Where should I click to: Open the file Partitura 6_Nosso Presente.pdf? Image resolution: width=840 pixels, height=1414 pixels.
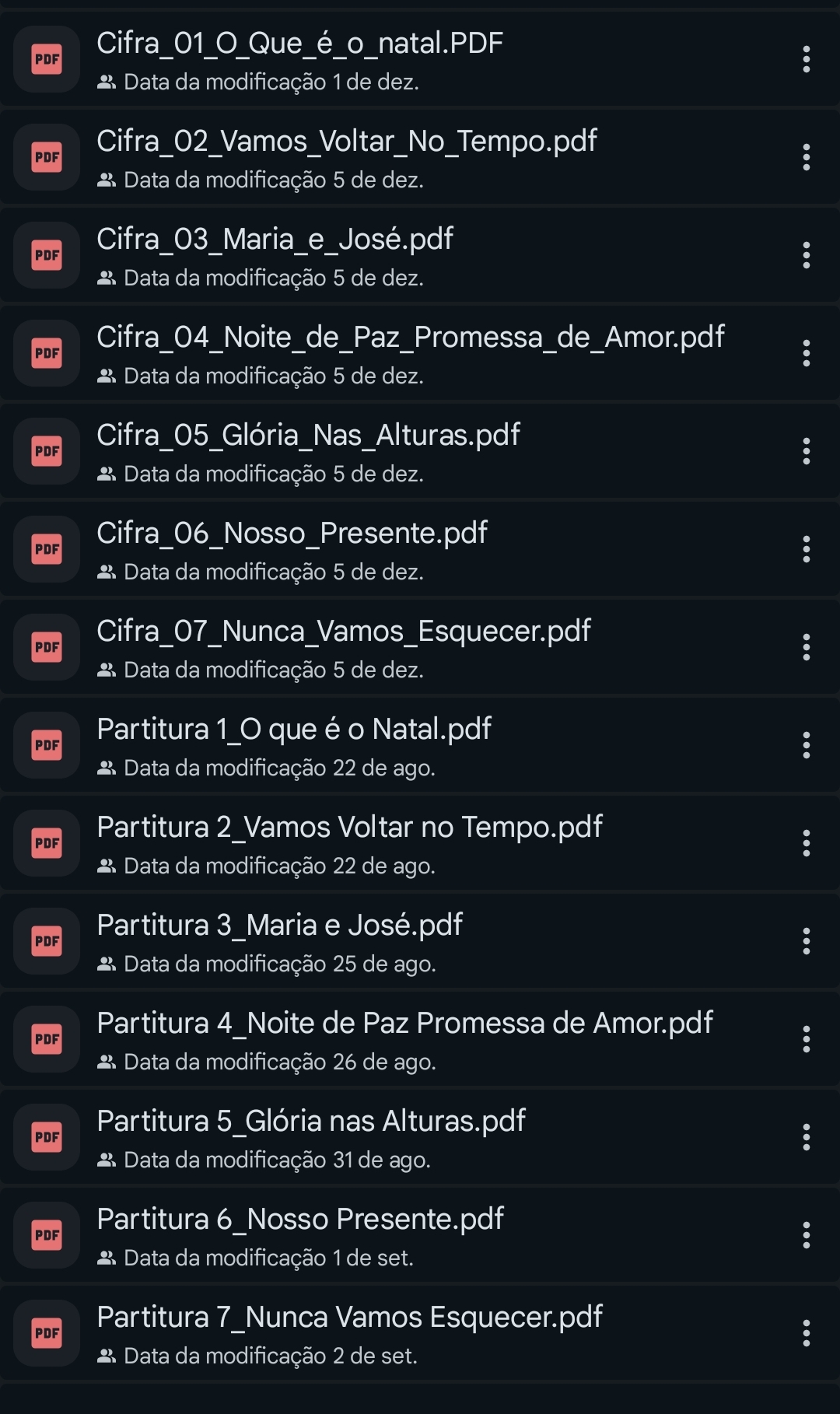(301, 1219)
